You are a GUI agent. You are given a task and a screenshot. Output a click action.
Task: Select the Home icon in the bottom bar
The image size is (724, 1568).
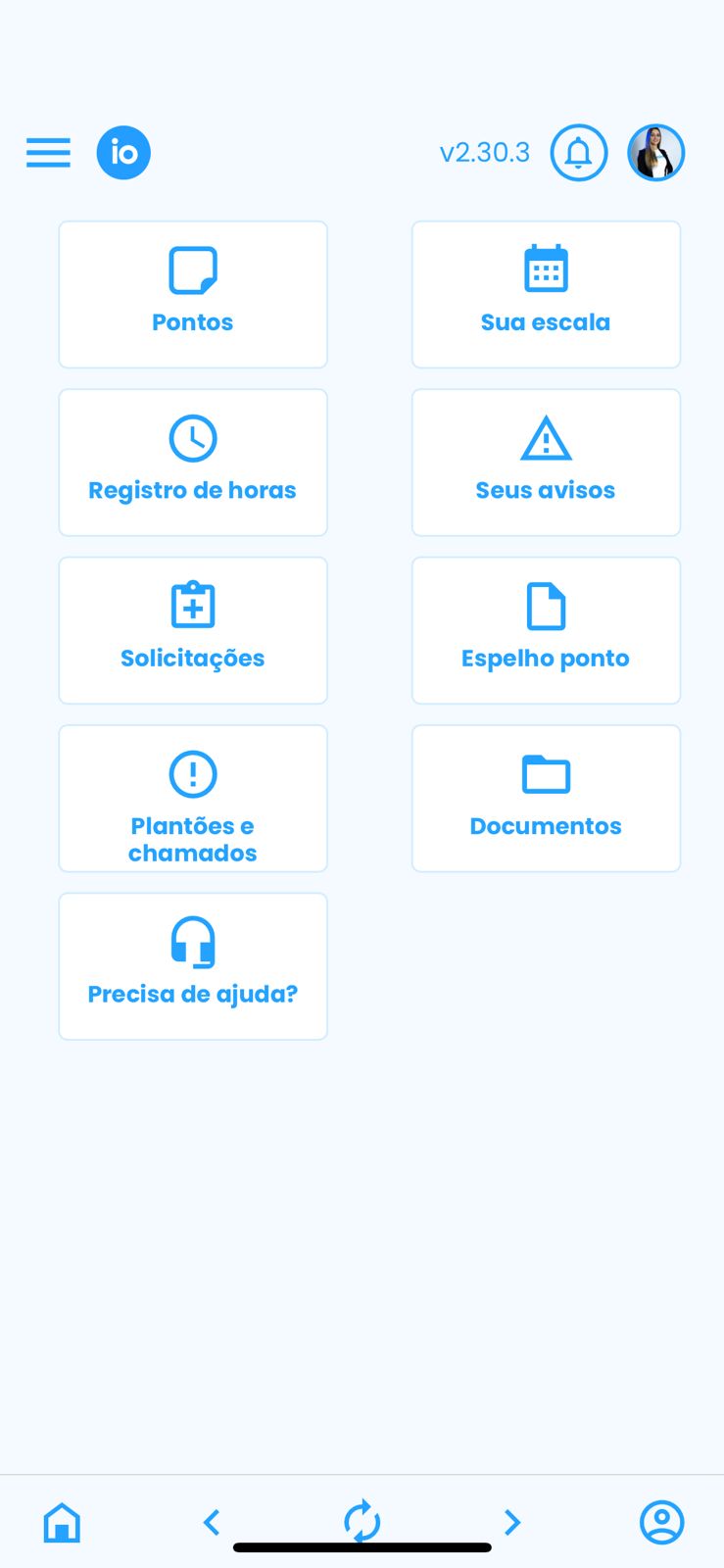coord(62,1522)
